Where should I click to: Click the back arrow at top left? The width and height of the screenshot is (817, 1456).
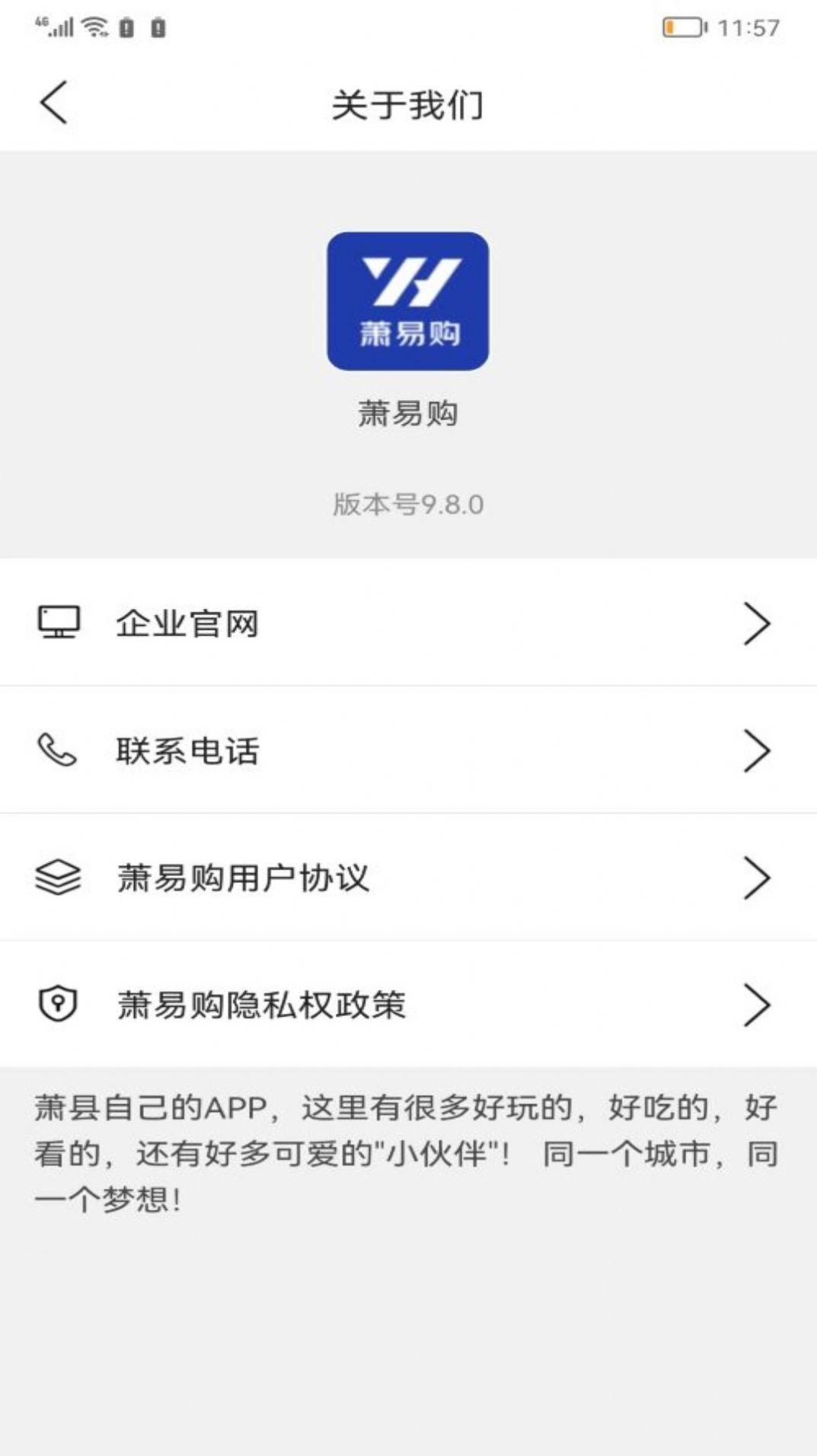(53, 103)
